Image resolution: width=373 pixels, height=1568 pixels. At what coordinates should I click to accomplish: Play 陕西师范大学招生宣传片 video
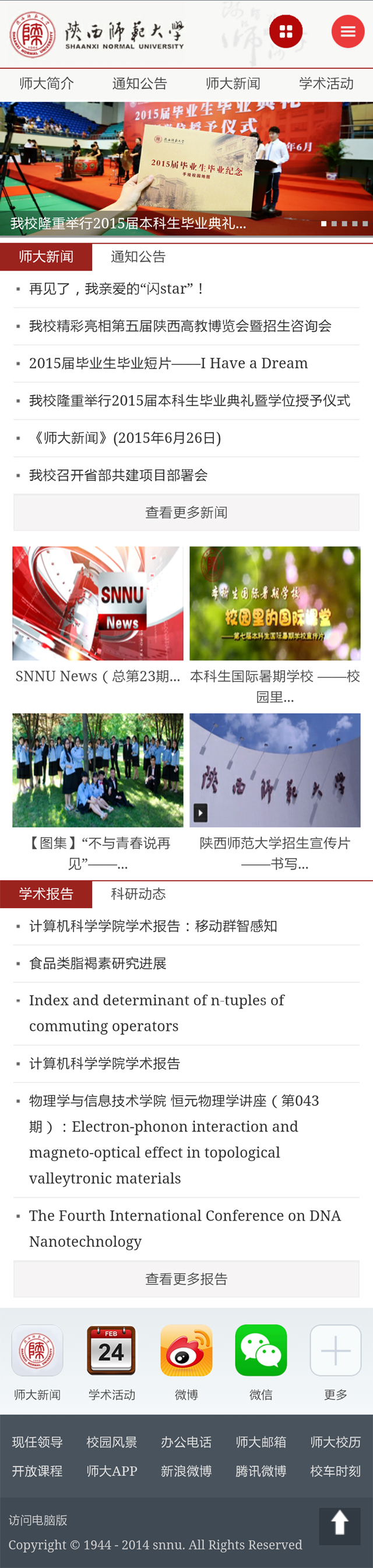point(275,770)
